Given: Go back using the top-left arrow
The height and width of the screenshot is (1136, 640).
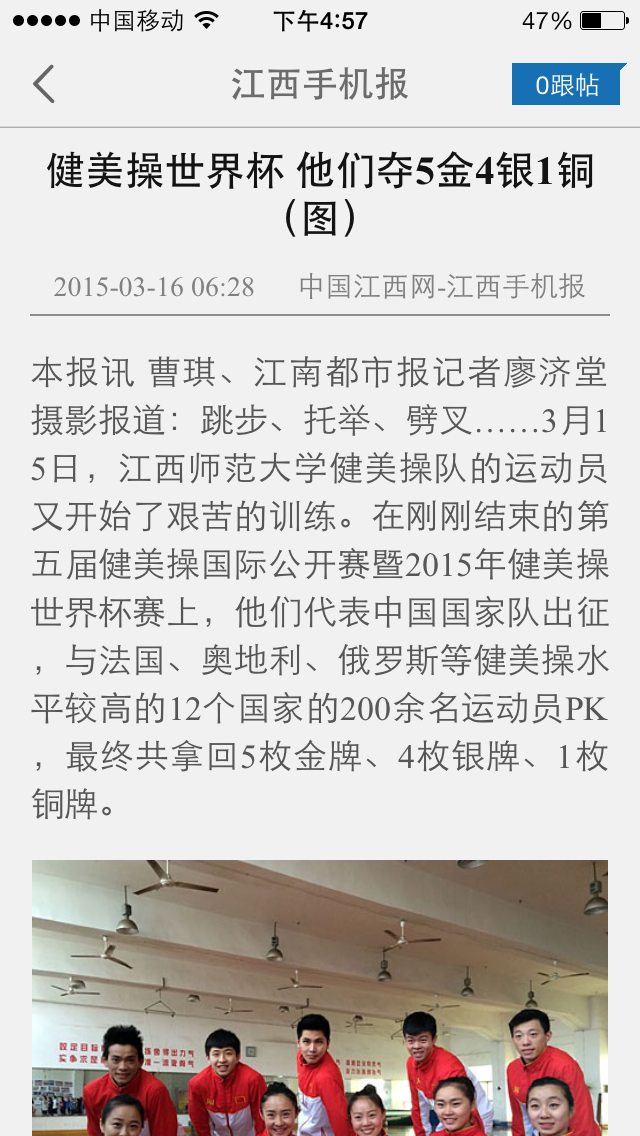Looking at the screenshot, I should [44, 84].
